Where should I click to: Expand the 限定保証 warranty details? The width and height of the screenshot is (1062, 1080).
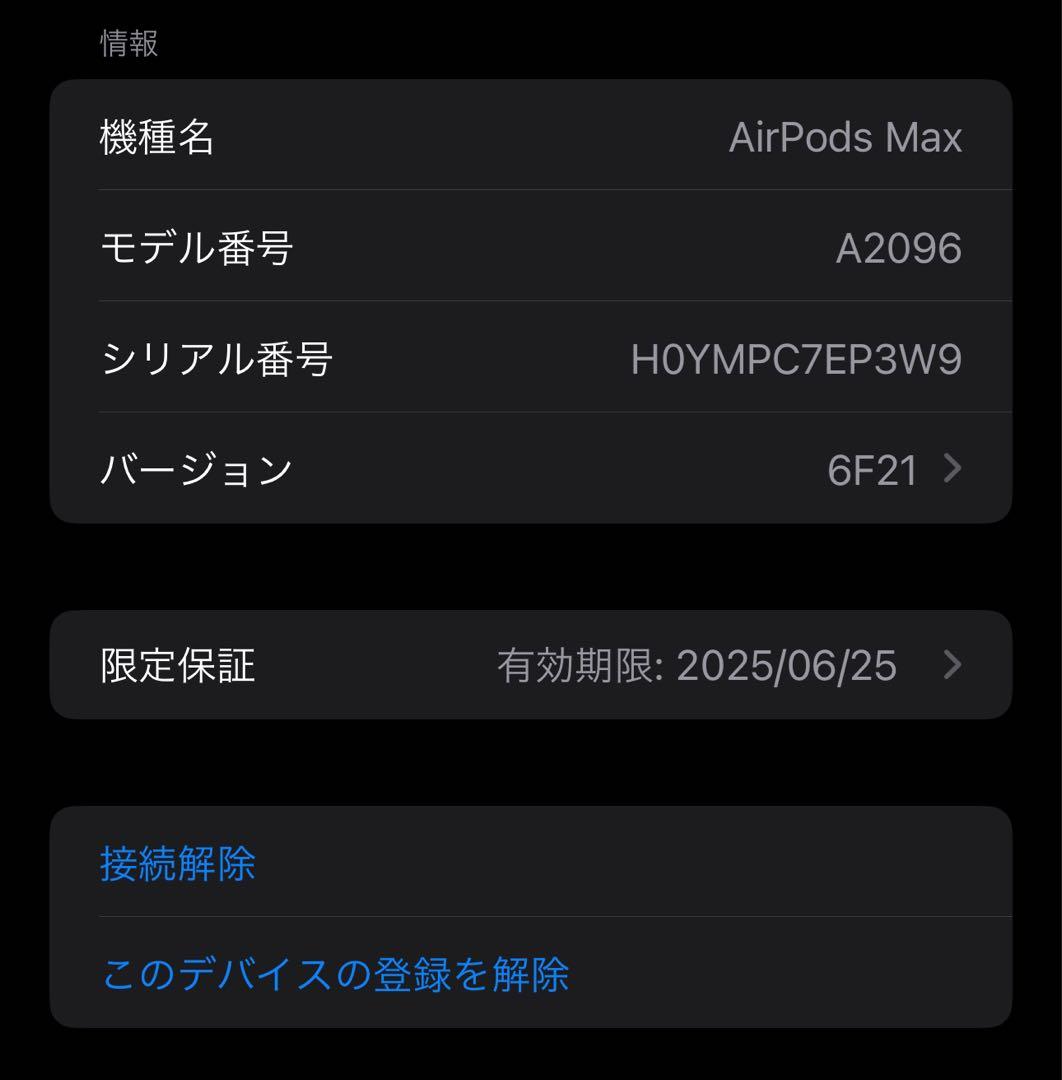[x=530, y=663]
